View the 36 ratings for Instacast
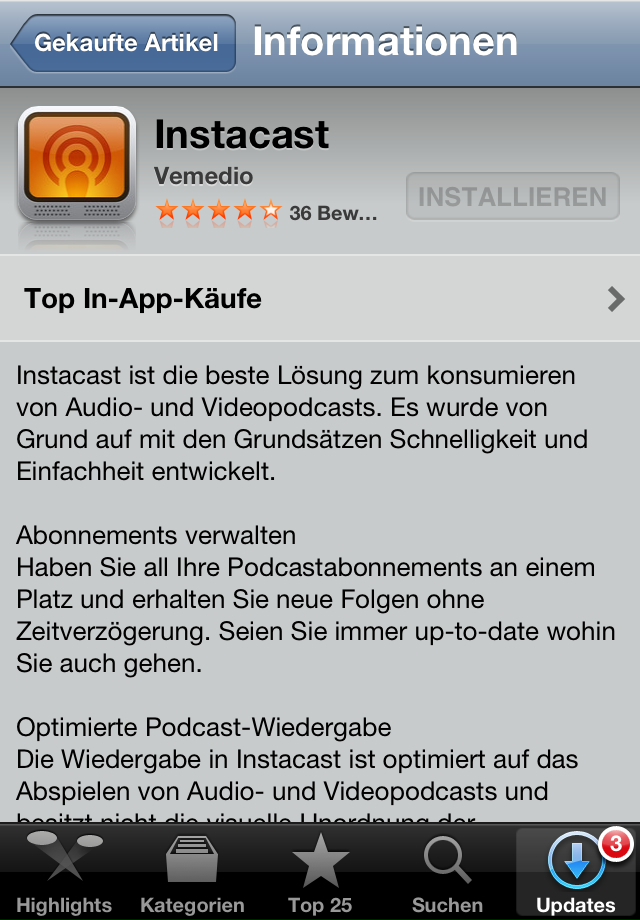640x920 pixels. coord(266,212)
